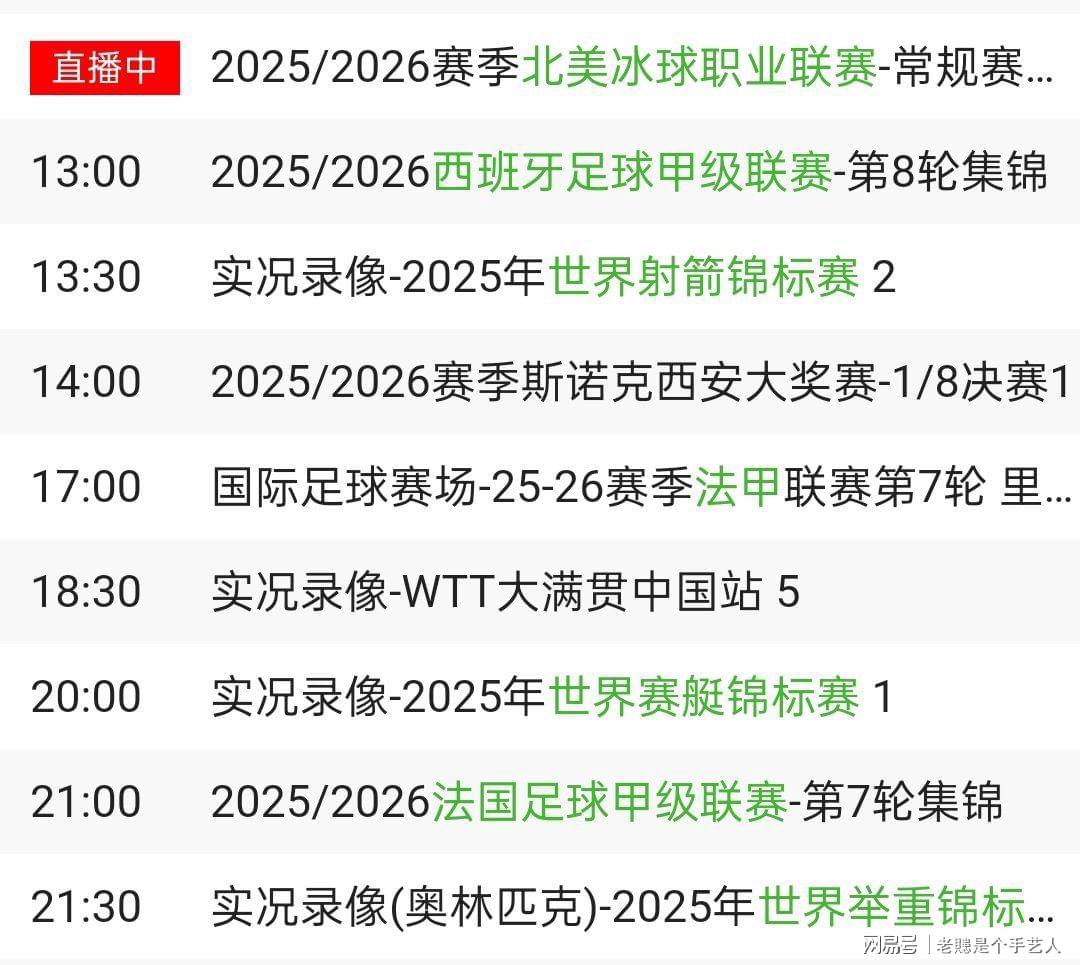Open the 北美冰球职业联赛 link in the live row
Screen dimensions: 1080x965
(x=698, y=69)
